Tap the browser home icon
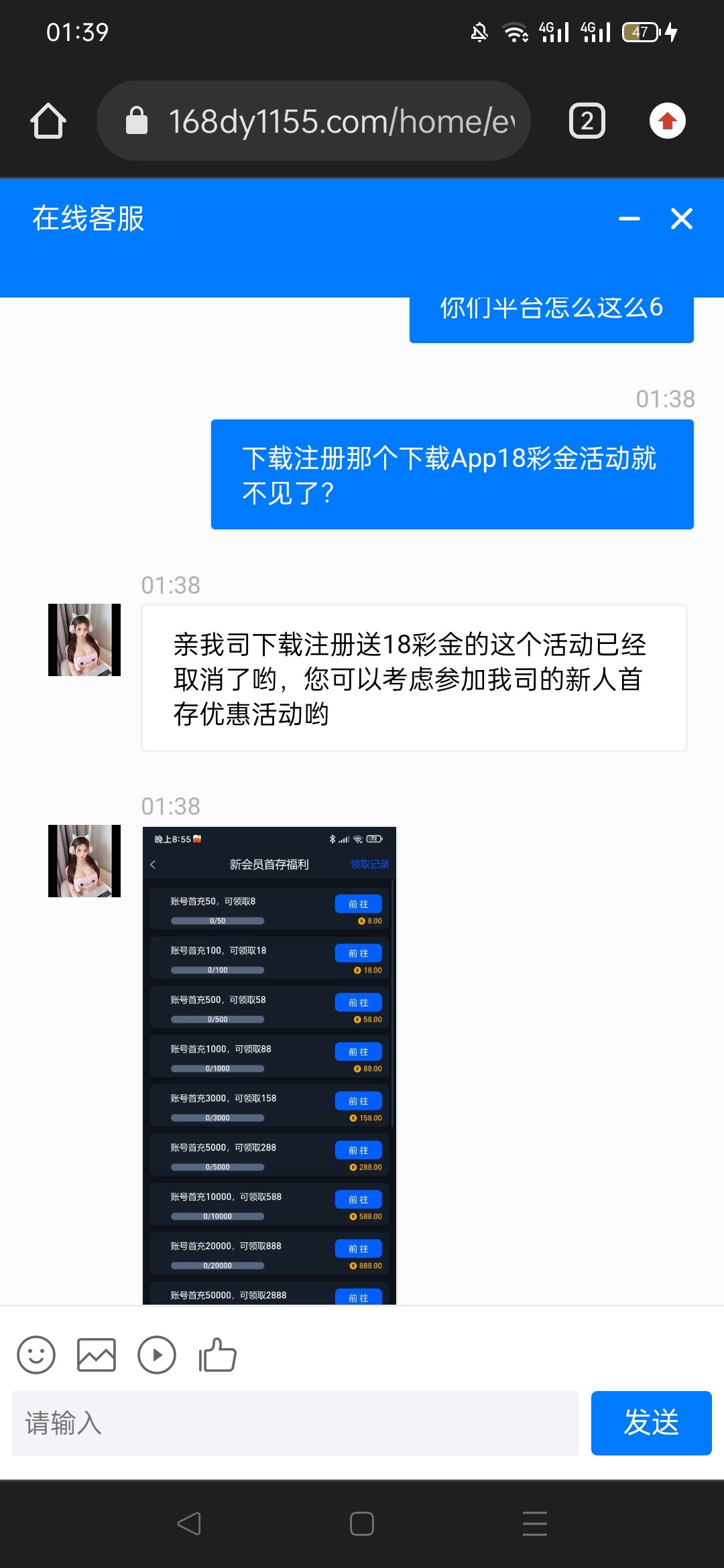 coord(48,121)
